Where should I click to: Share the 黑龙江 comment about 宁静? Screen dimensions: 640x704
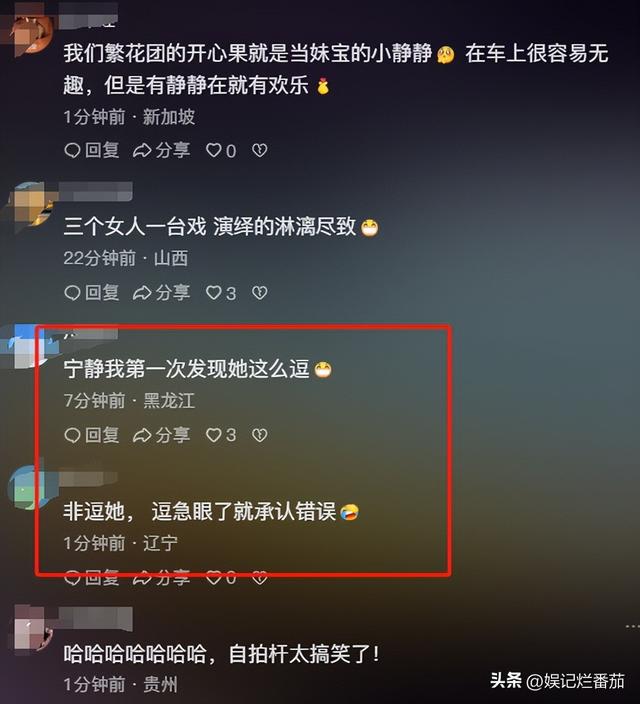[160, 435]
